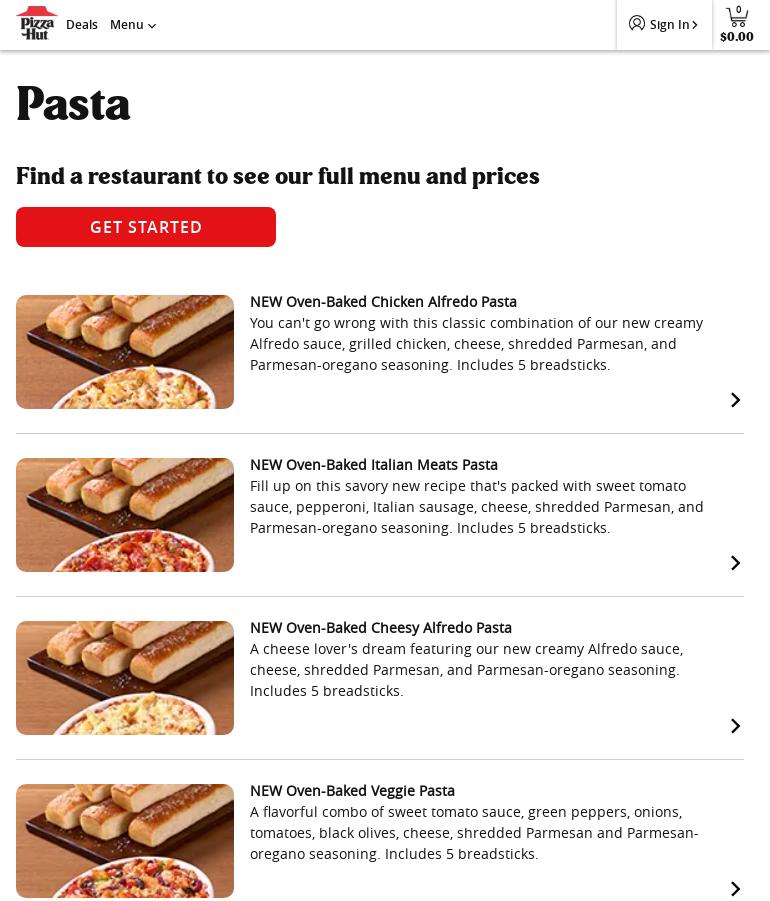The image size is (770, 901).
Task: Click the Sign In person icon
Action: click(x=637, y=24)
